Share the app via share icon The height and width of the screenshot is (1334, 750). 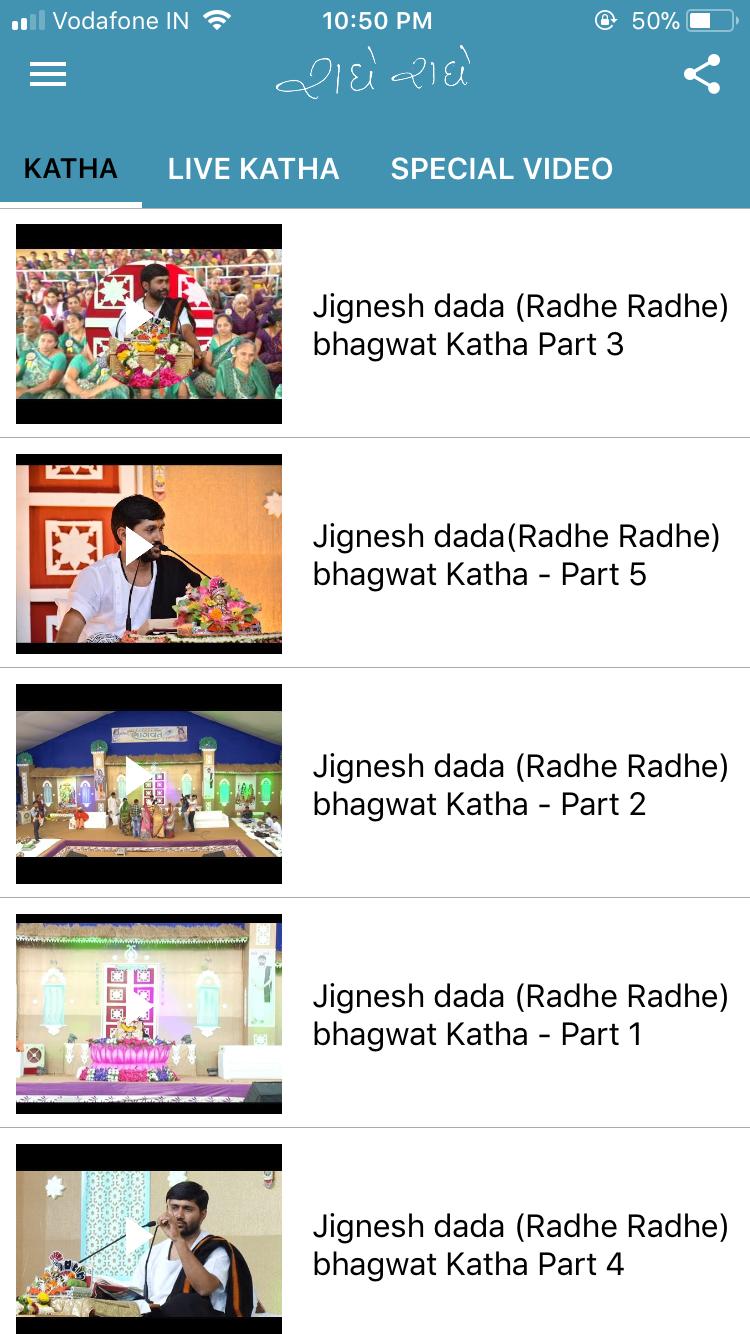(x=701, y=75)
